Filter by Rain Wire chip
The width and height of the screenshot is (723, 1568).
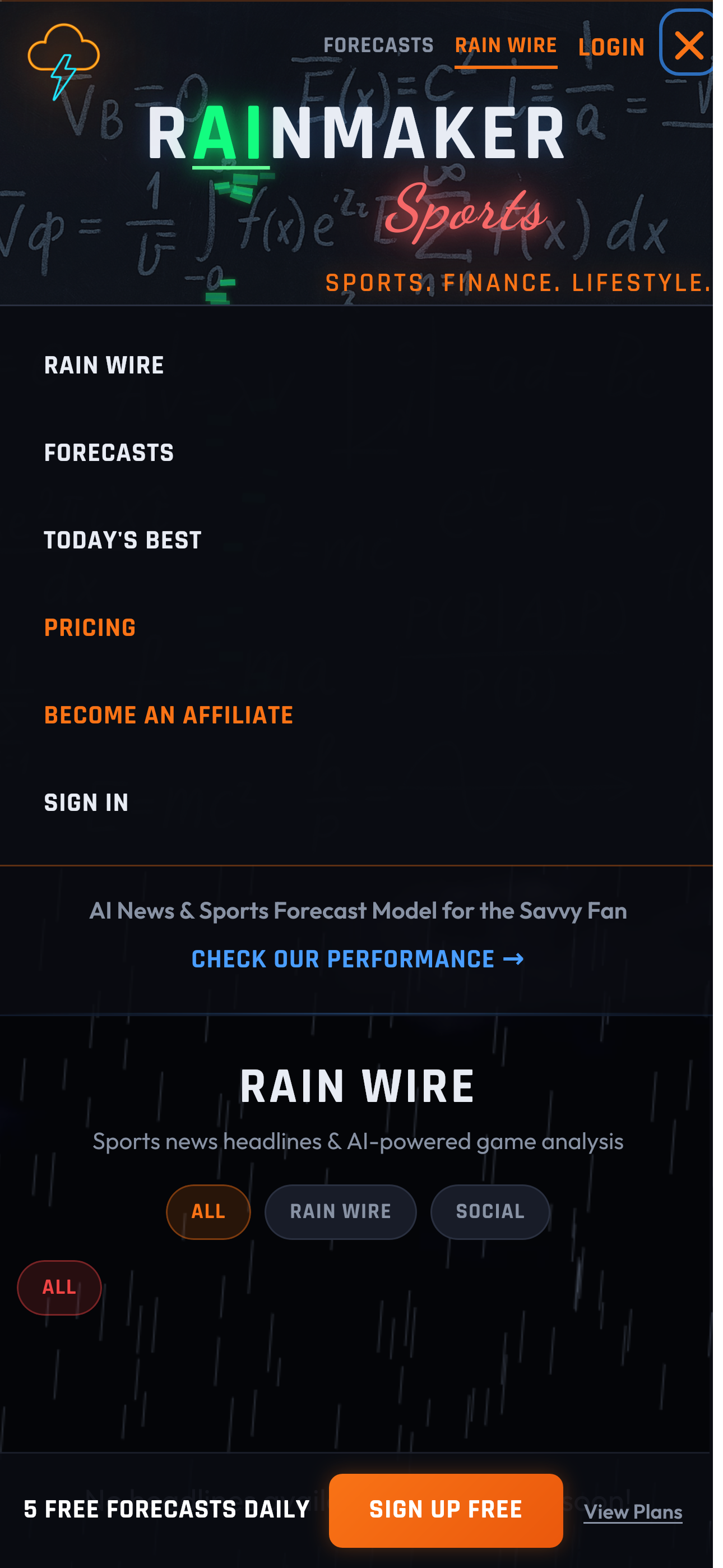(x=340, y=1211)
